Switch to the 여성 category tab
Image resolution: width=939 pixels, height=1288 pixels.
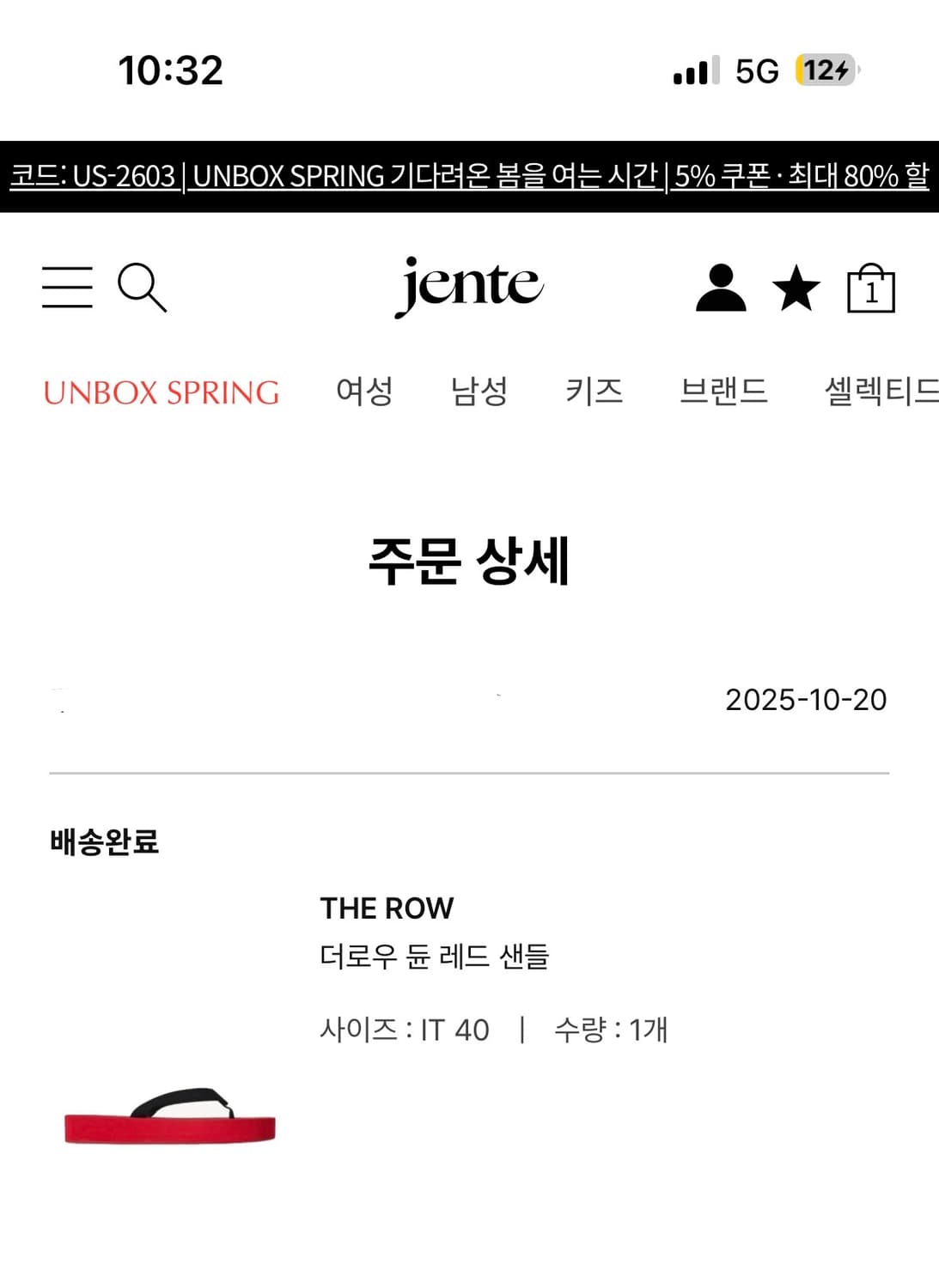coord(364,392)
